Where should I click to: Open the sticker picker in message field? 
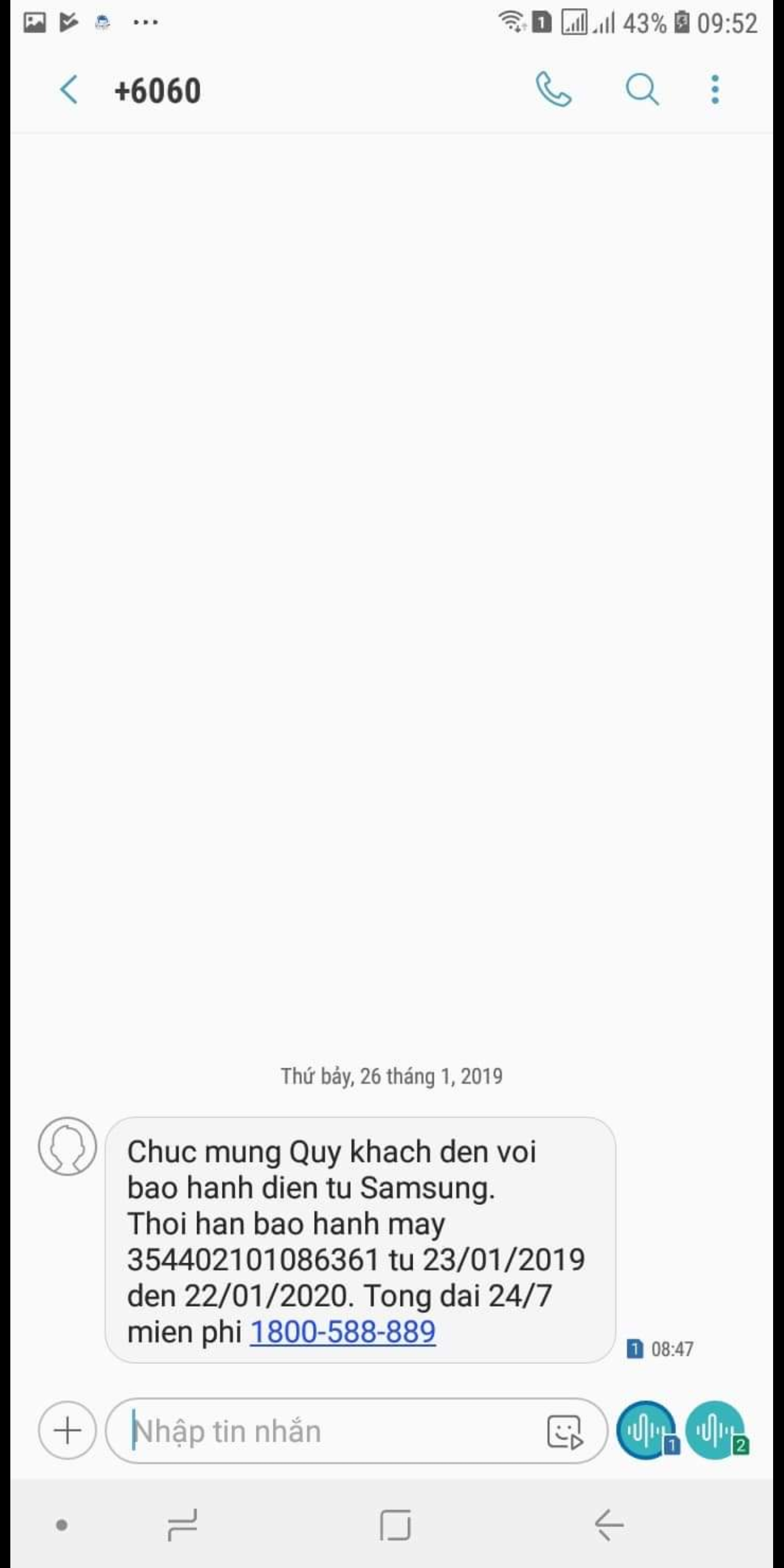565,1431
